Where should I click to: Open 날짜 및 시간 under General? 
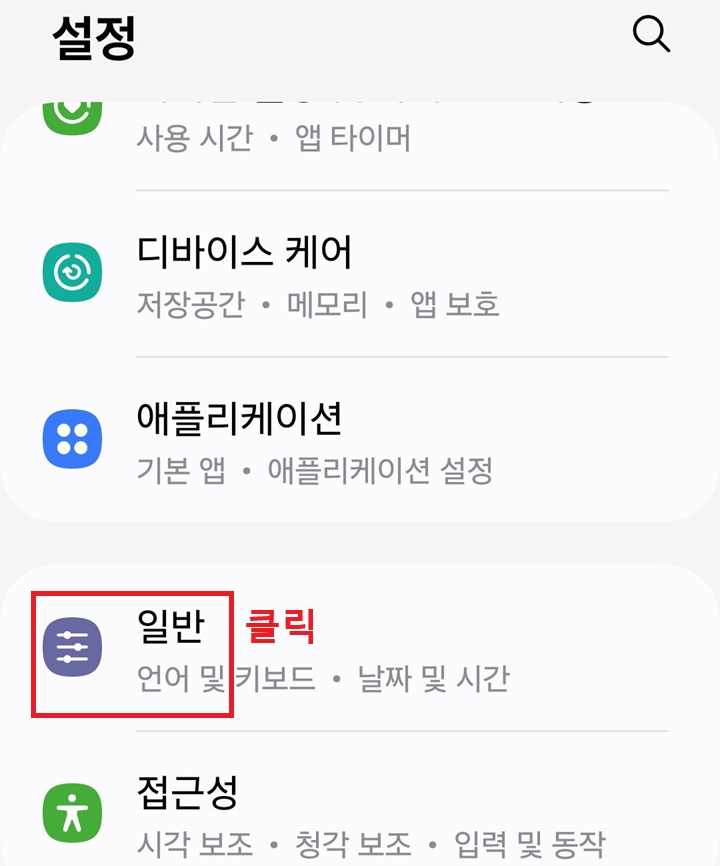438,677
